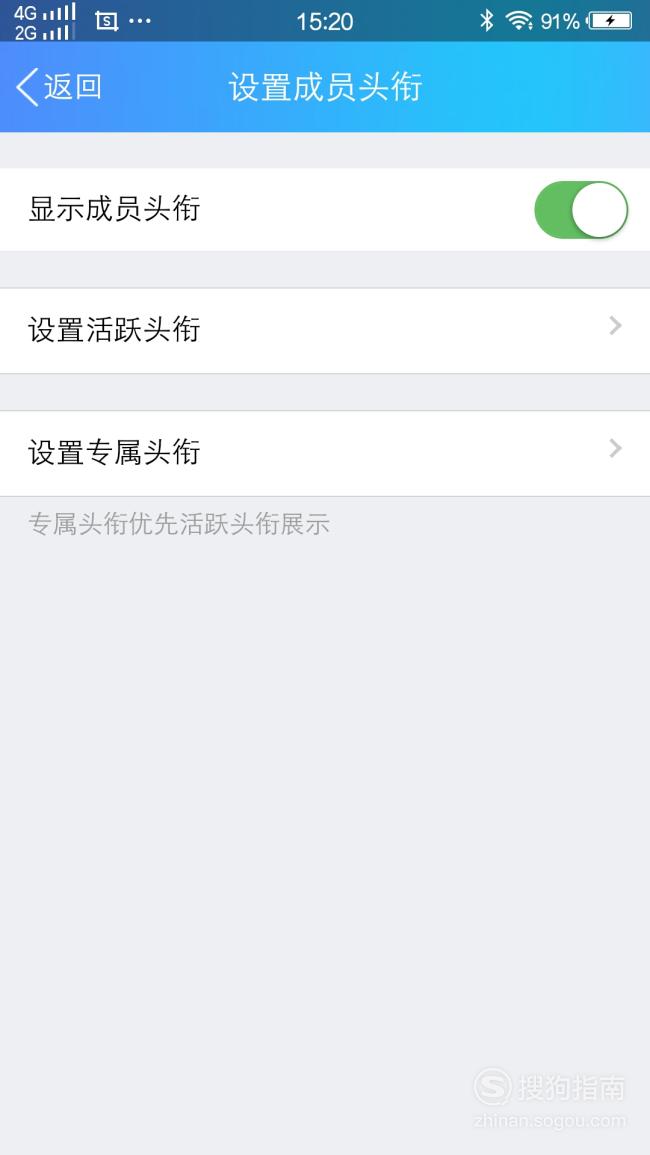The image size is (650, 1155).
Task: Open the 设置活跃头衔 row
Action: pyautogui.click(x=325, y=330)
